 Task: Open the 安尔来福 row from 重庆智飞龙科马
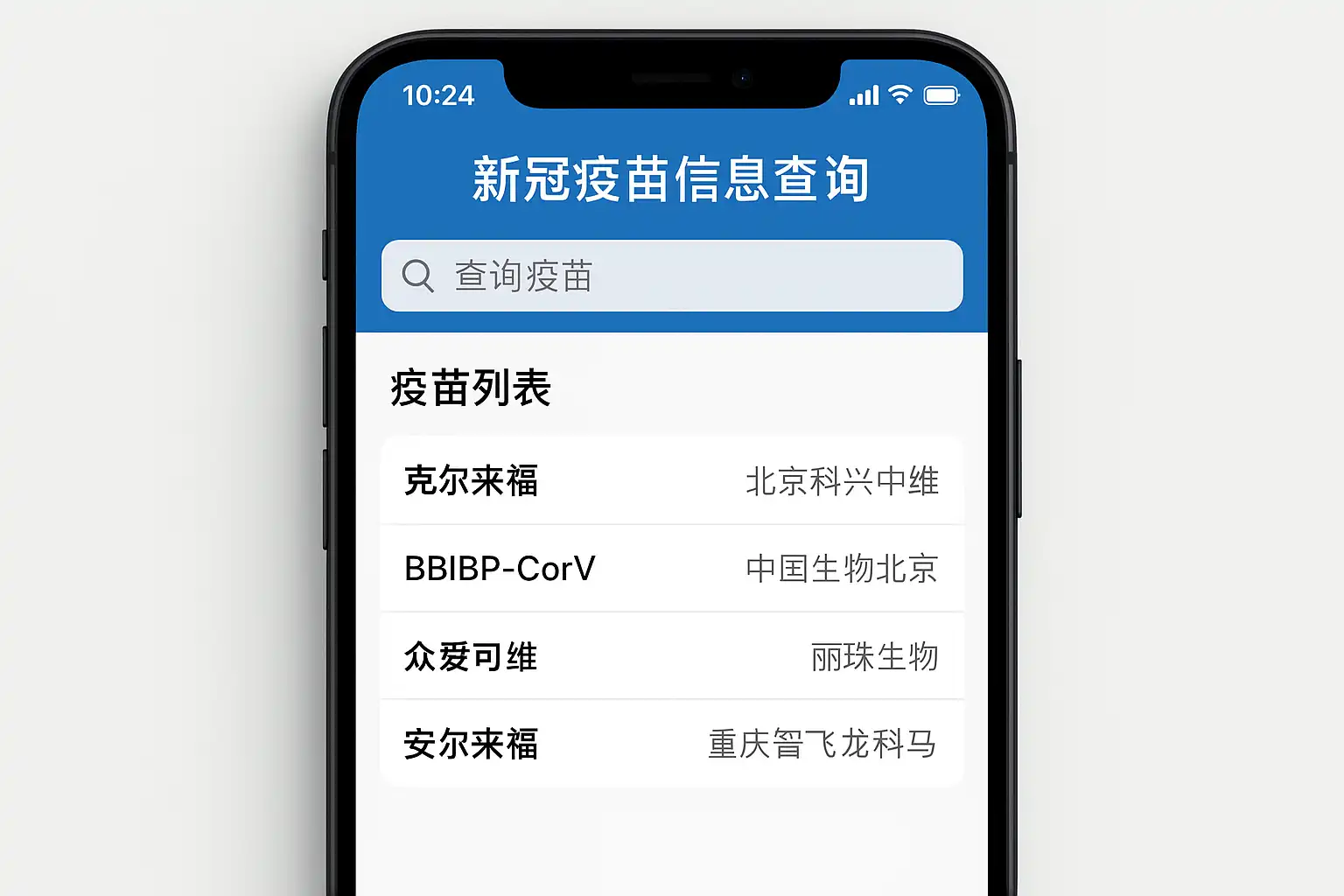[x=672, y=744]
